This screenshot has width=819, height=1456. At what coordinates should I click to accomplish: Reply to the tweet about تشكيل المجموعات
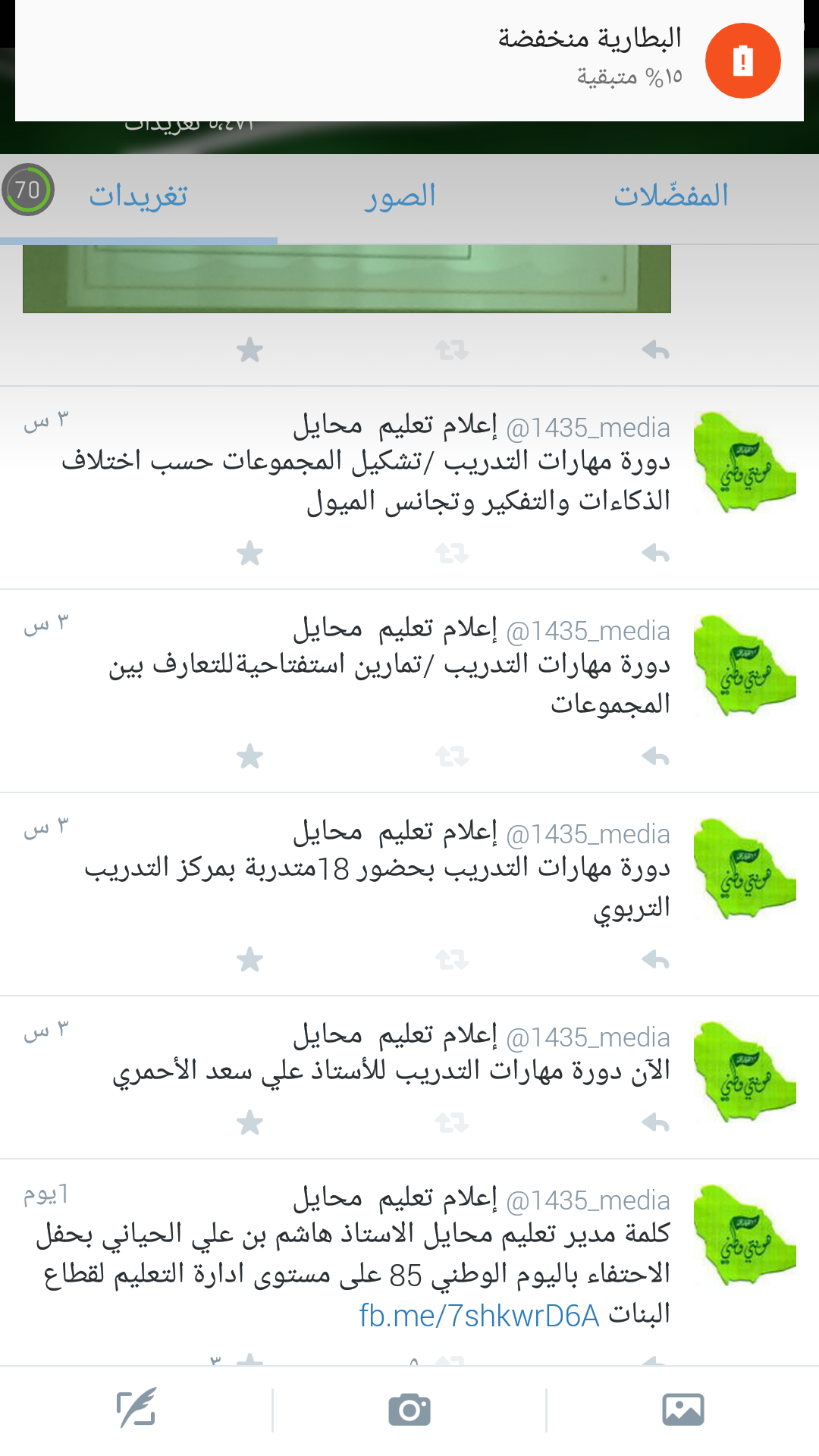[655, 554]
